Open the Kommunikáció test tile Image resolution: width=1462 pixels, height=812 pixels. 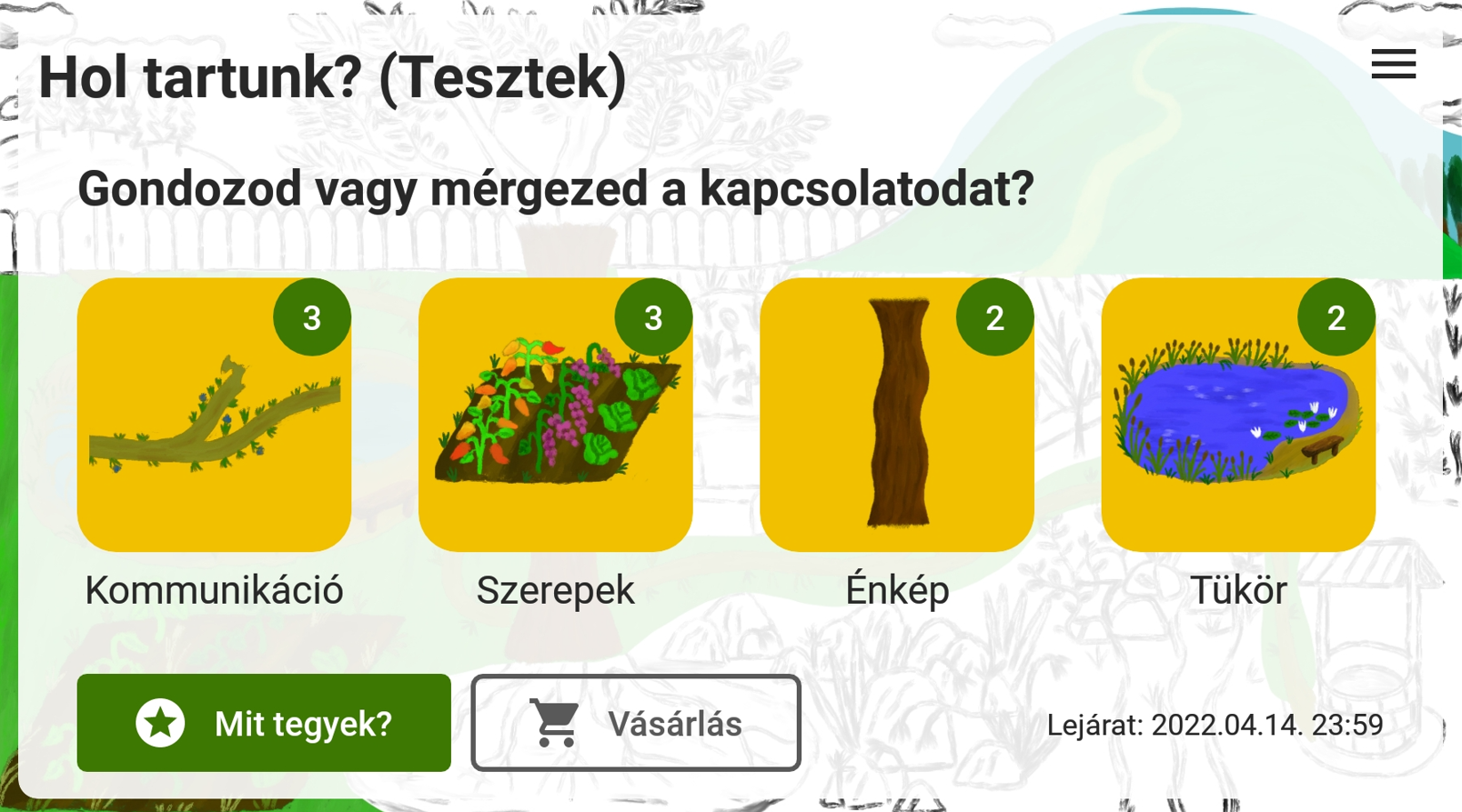214,415
